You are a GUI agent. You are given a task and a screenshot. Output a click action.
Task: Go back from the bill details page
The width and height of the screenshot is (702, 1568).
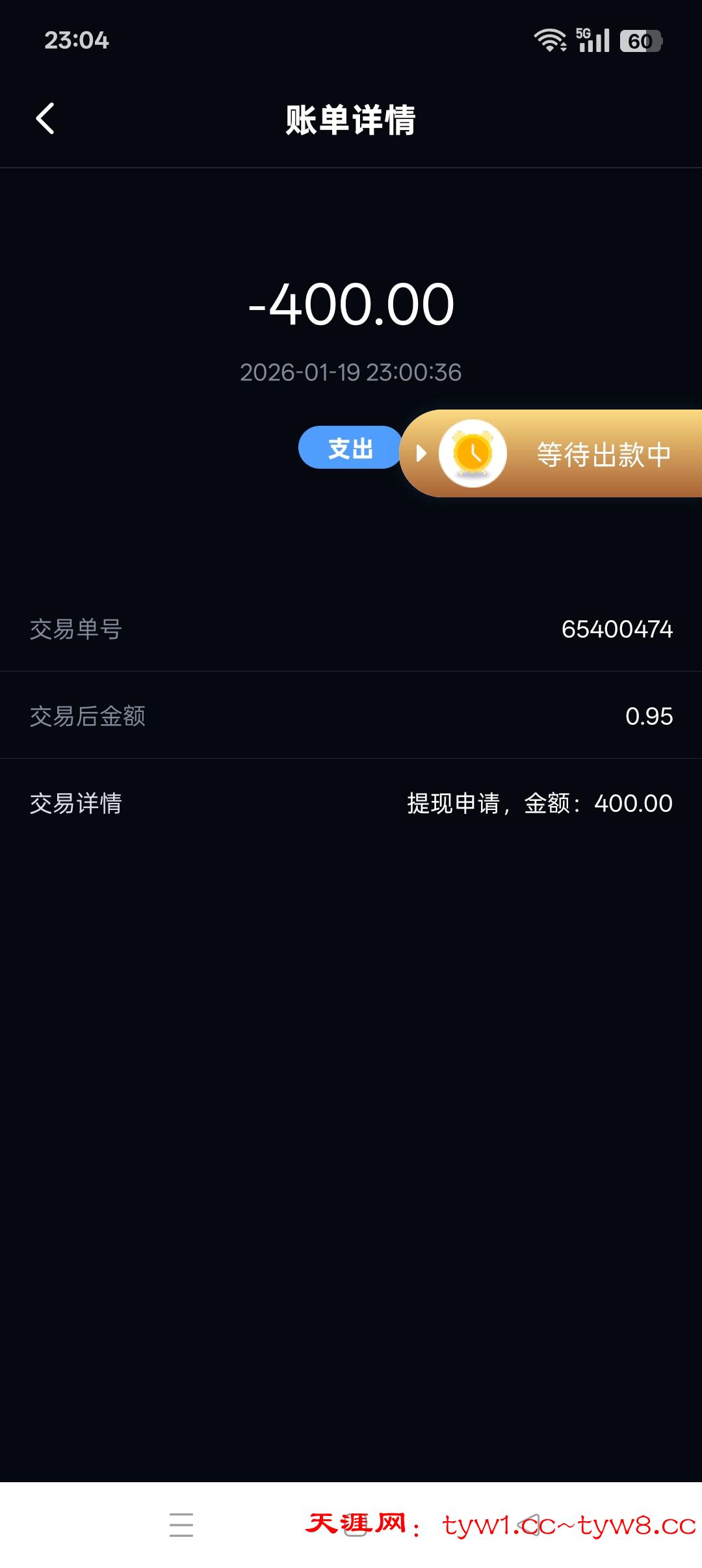tap(45, 119)
